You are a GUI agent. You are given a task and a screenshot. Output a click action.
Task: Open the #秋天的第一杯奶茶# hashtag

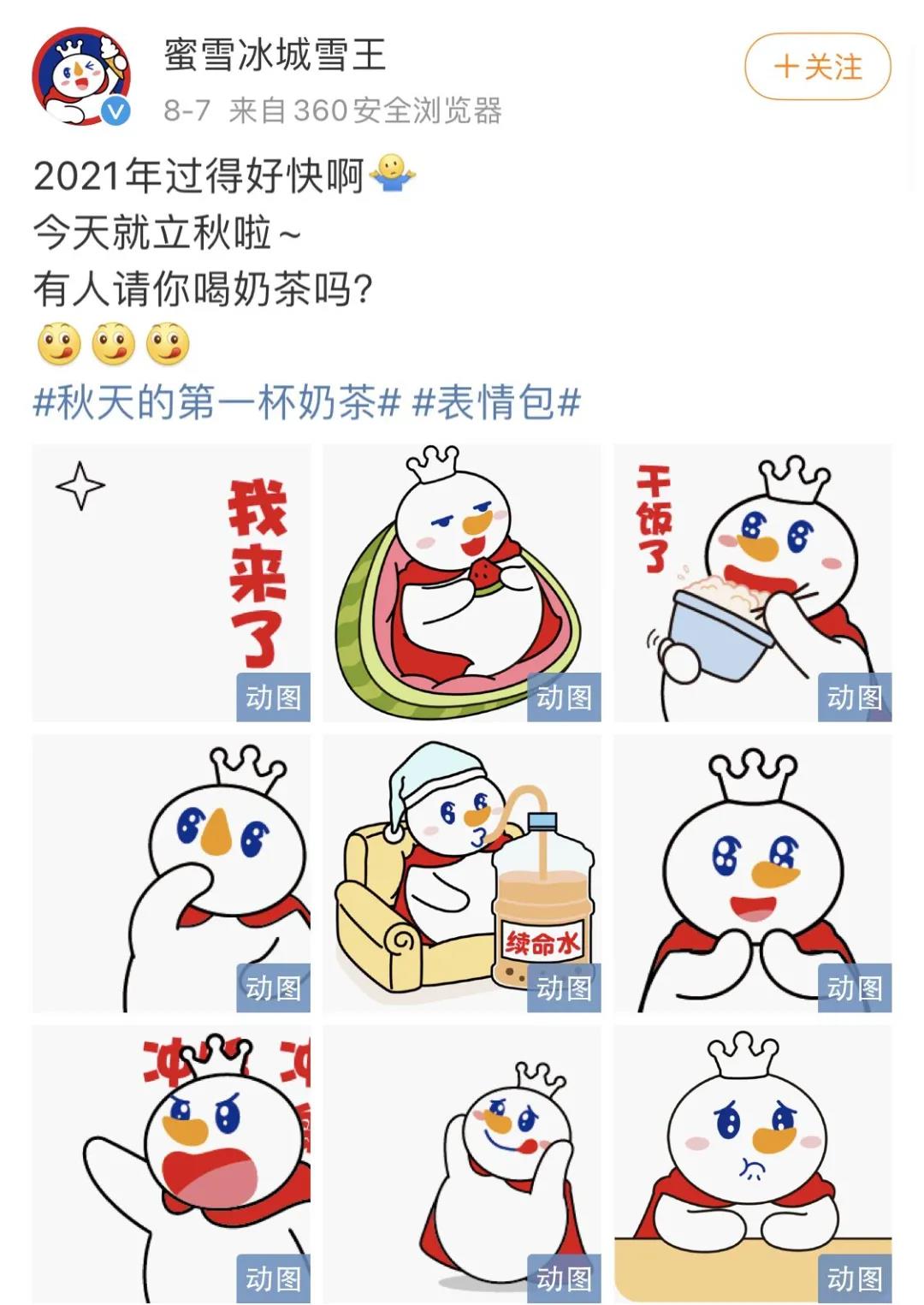coord(216,402)
